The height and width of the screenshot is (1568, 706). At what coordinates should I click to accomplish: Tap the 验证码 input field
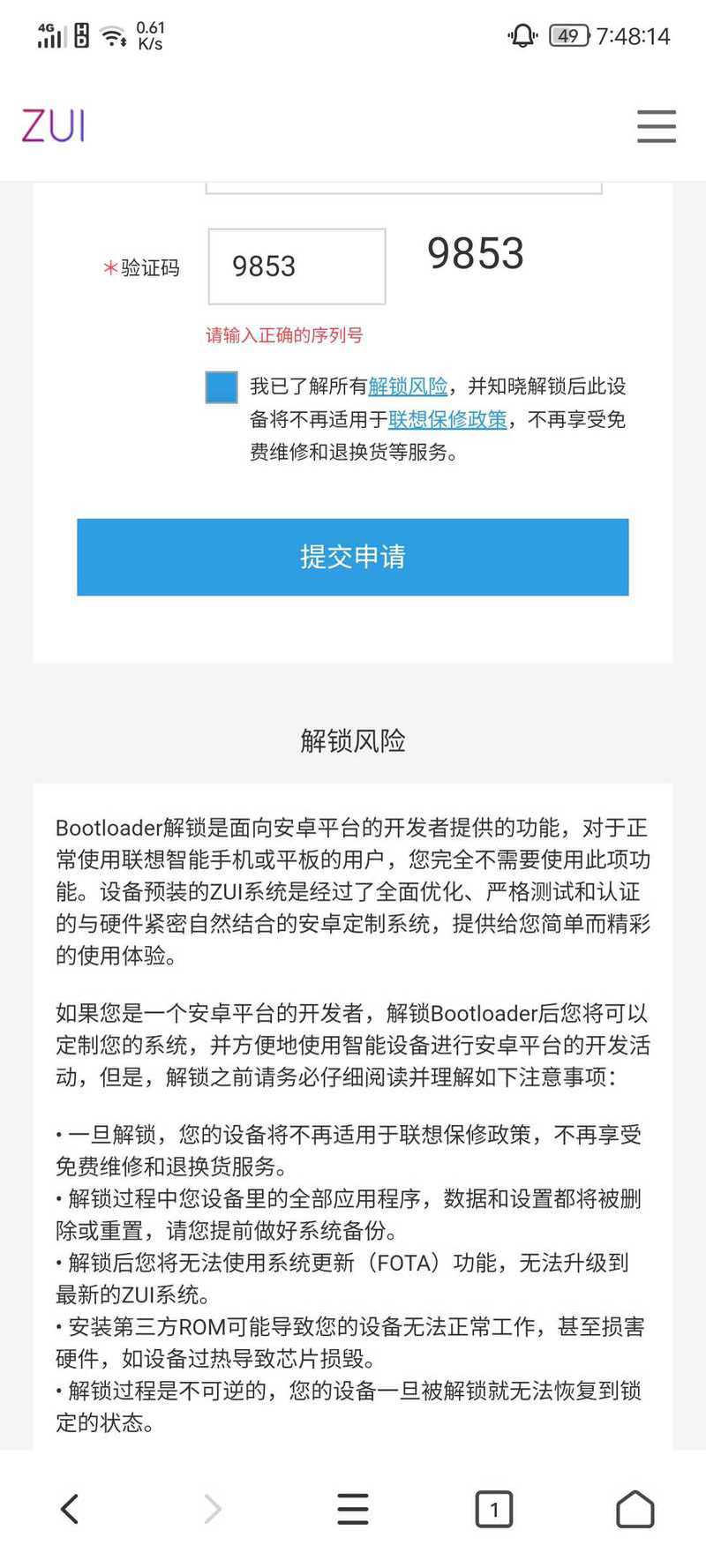[297, 266]
